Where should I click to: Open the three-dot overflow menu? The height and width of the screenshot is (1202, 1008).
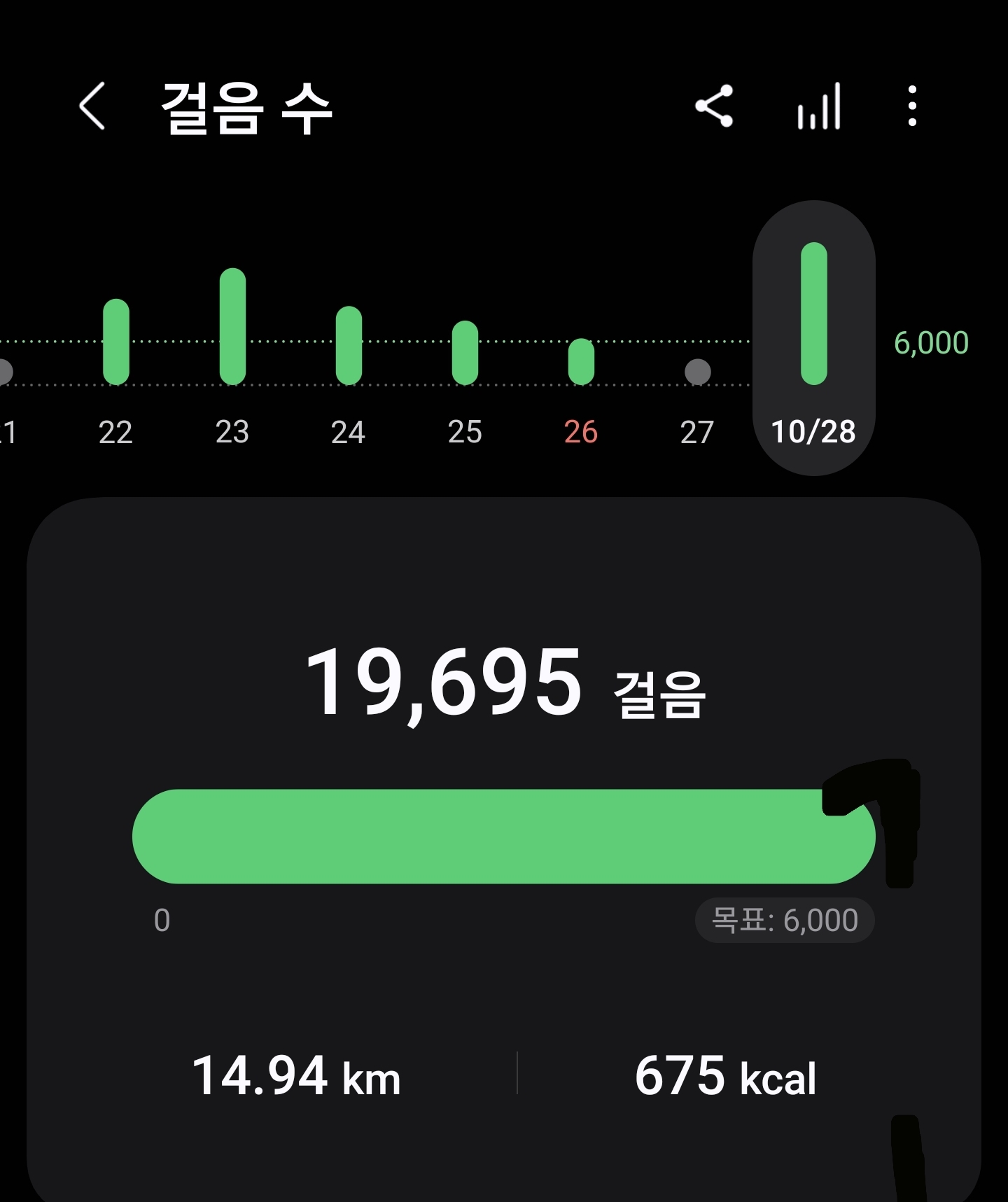pyautogui.click(x=911, y=106)
